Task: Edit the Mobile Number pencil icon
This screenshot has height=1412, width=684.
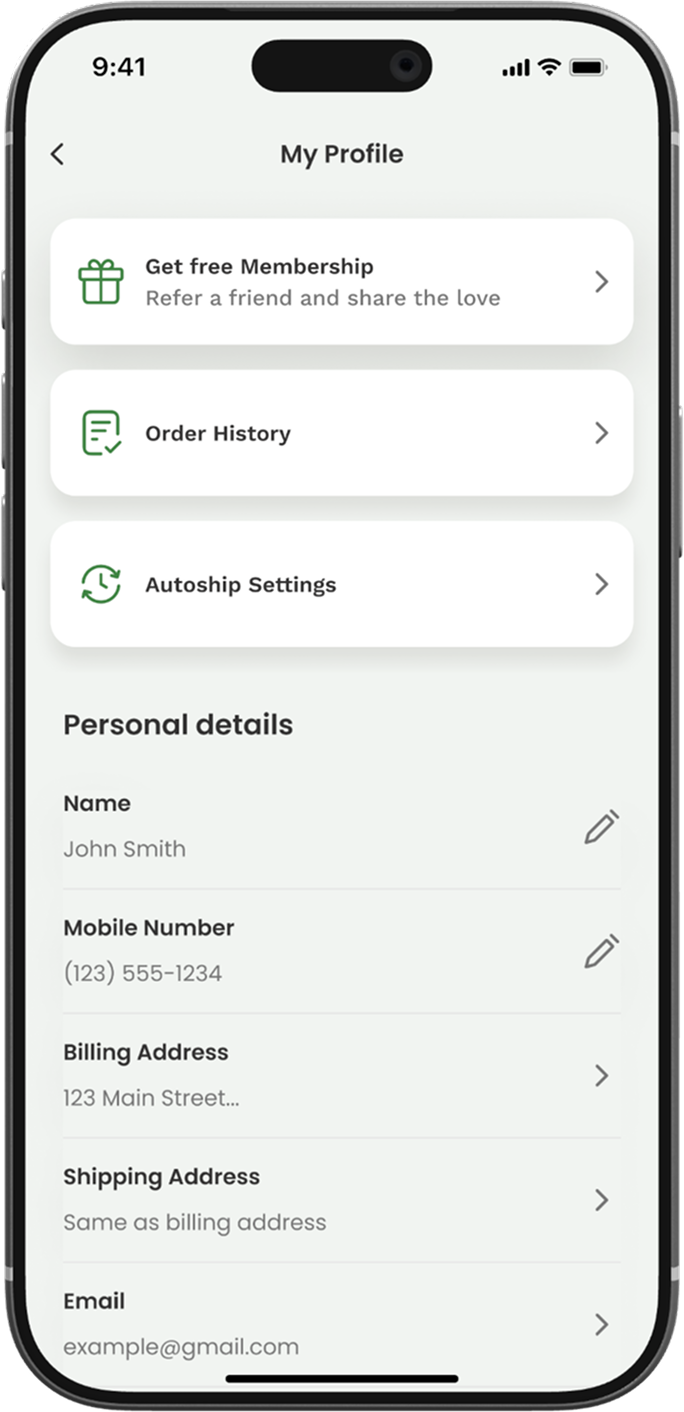Action: (x=601, y=951)
